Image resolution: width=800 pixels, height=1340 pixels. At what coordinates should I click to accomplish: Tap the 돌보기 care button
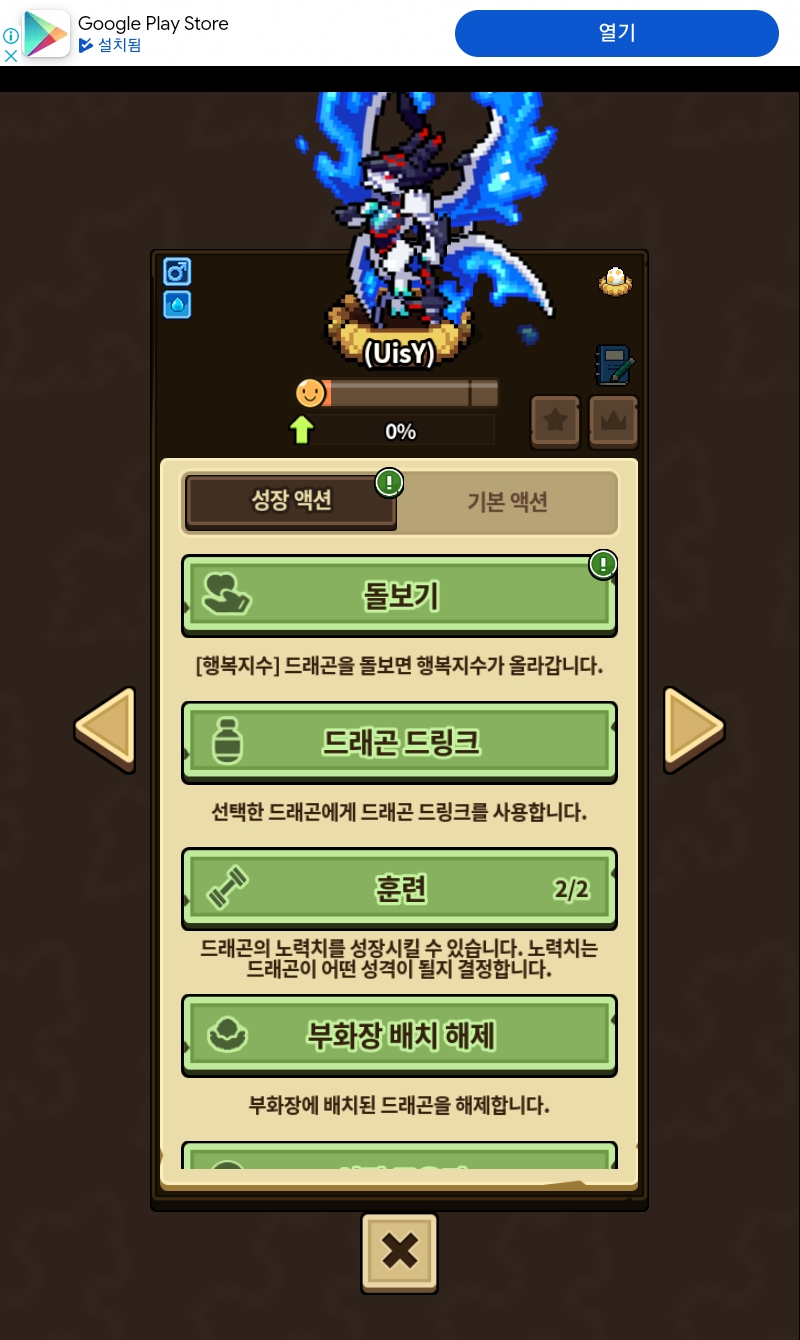coord(399,596)
